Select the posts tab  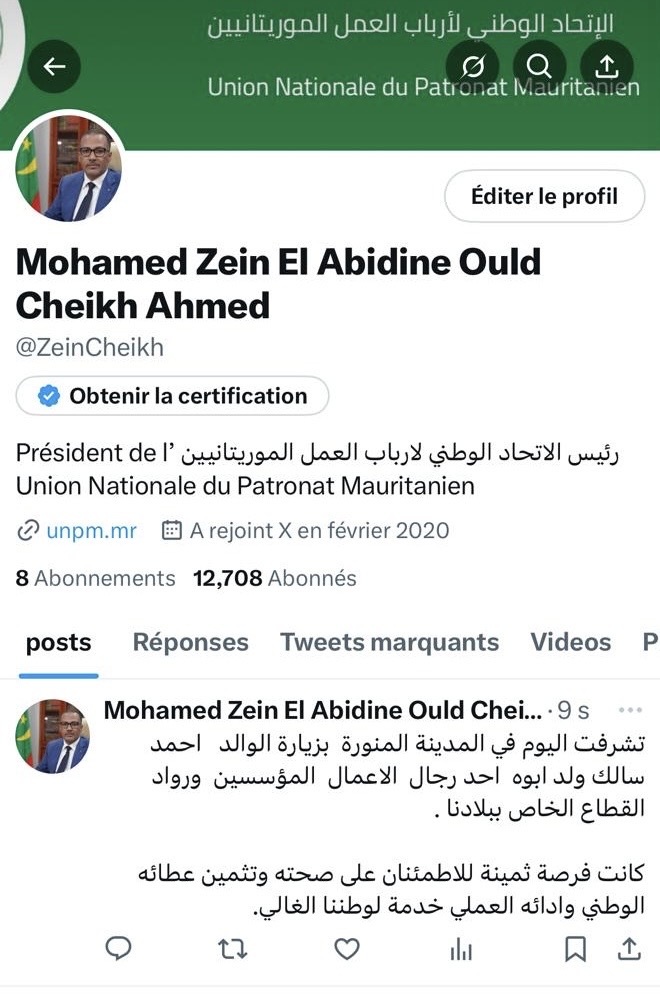pos(58,642)
